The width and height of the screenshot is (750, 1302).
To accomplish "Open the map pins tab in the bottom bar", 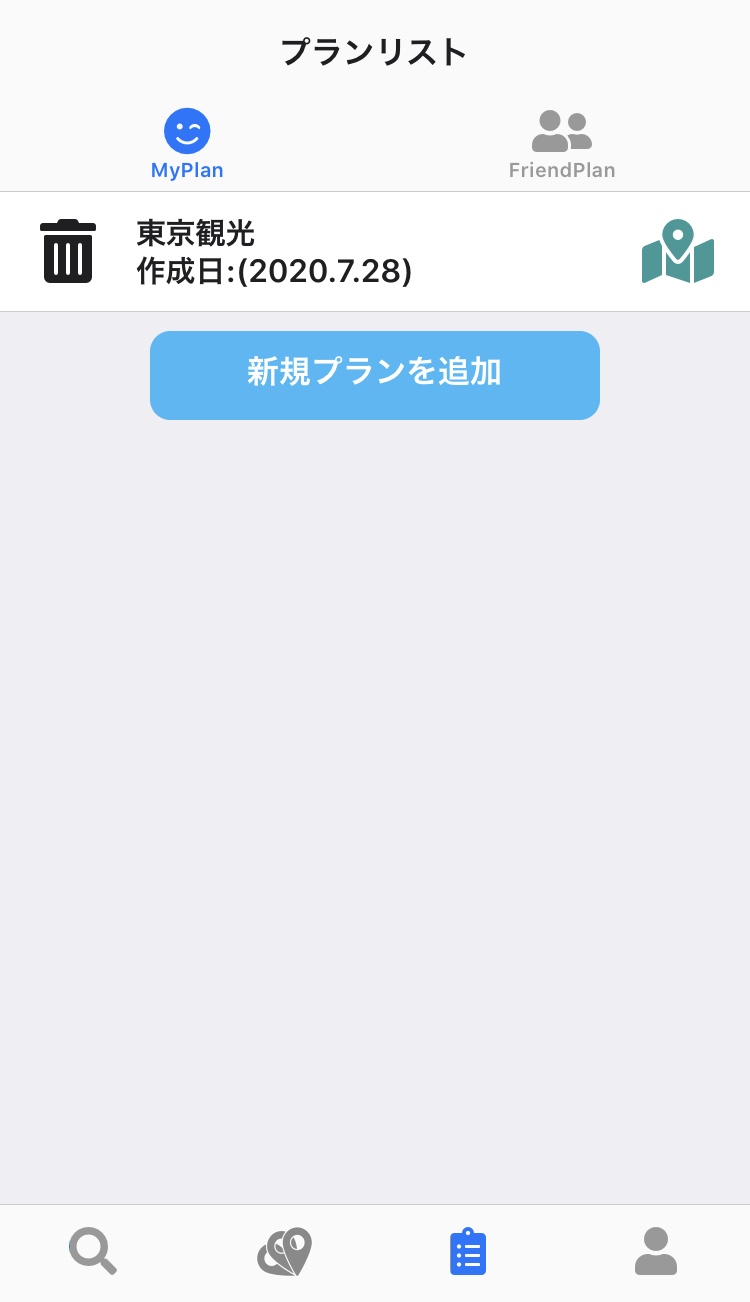I will [284, 1251].
